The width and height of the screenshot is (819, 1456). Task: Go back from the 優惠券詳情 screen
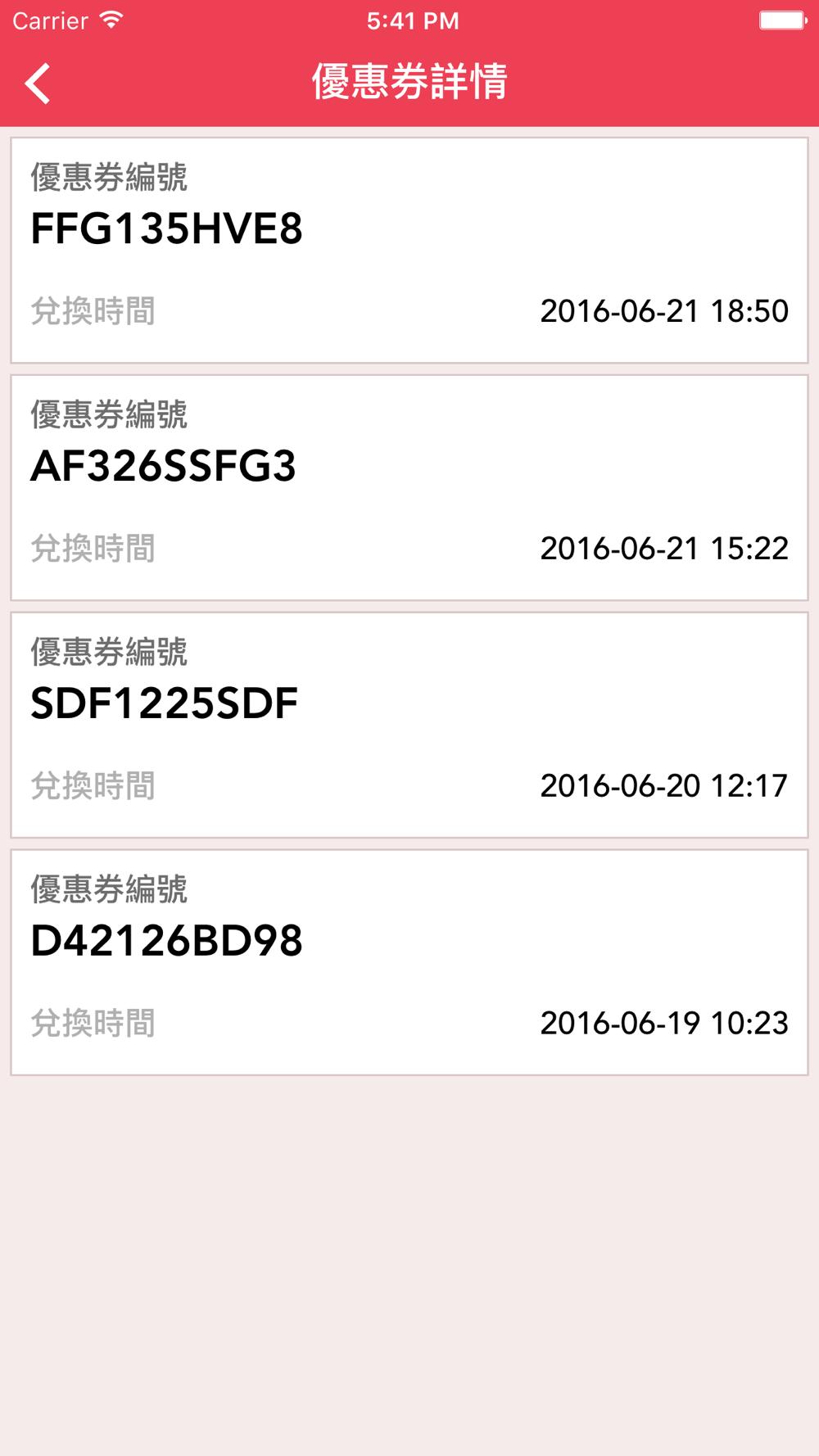point(38,84)
